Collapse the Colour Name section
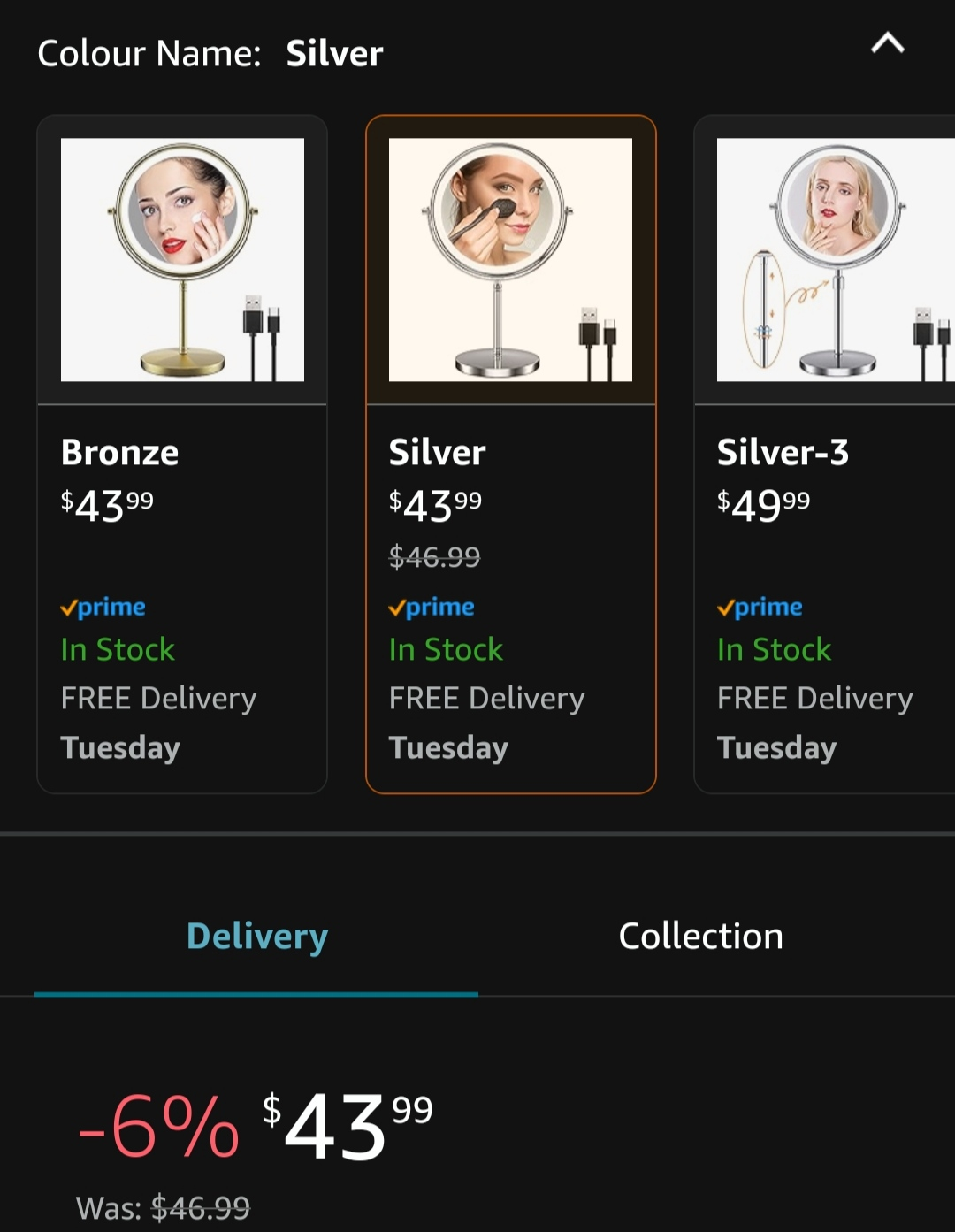This screenshot has height=1232, width=955. pos(887,44)
